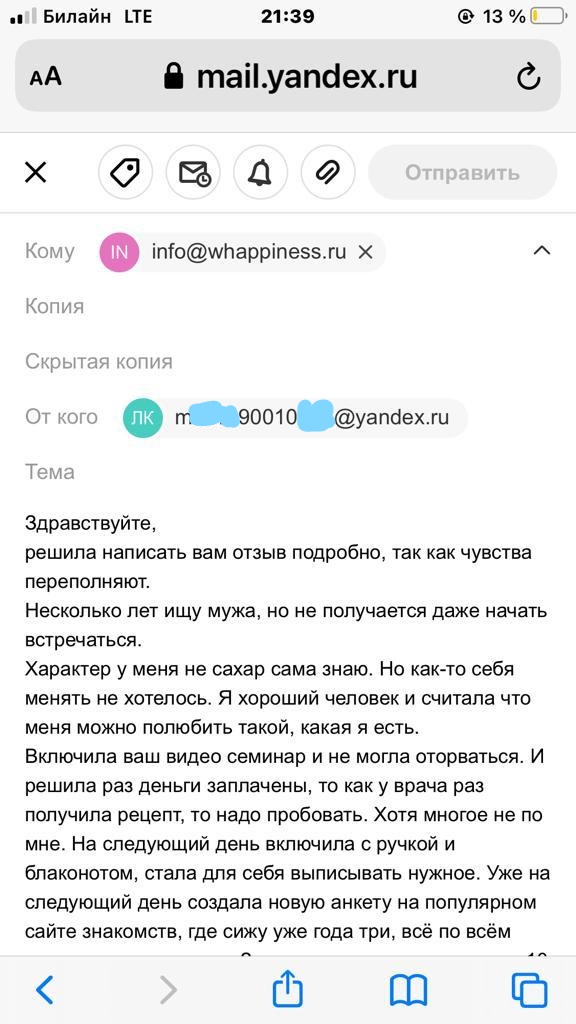This screenshot has width=576, height=1024.
Task: Open the label tag option
Action: (125, 173)
